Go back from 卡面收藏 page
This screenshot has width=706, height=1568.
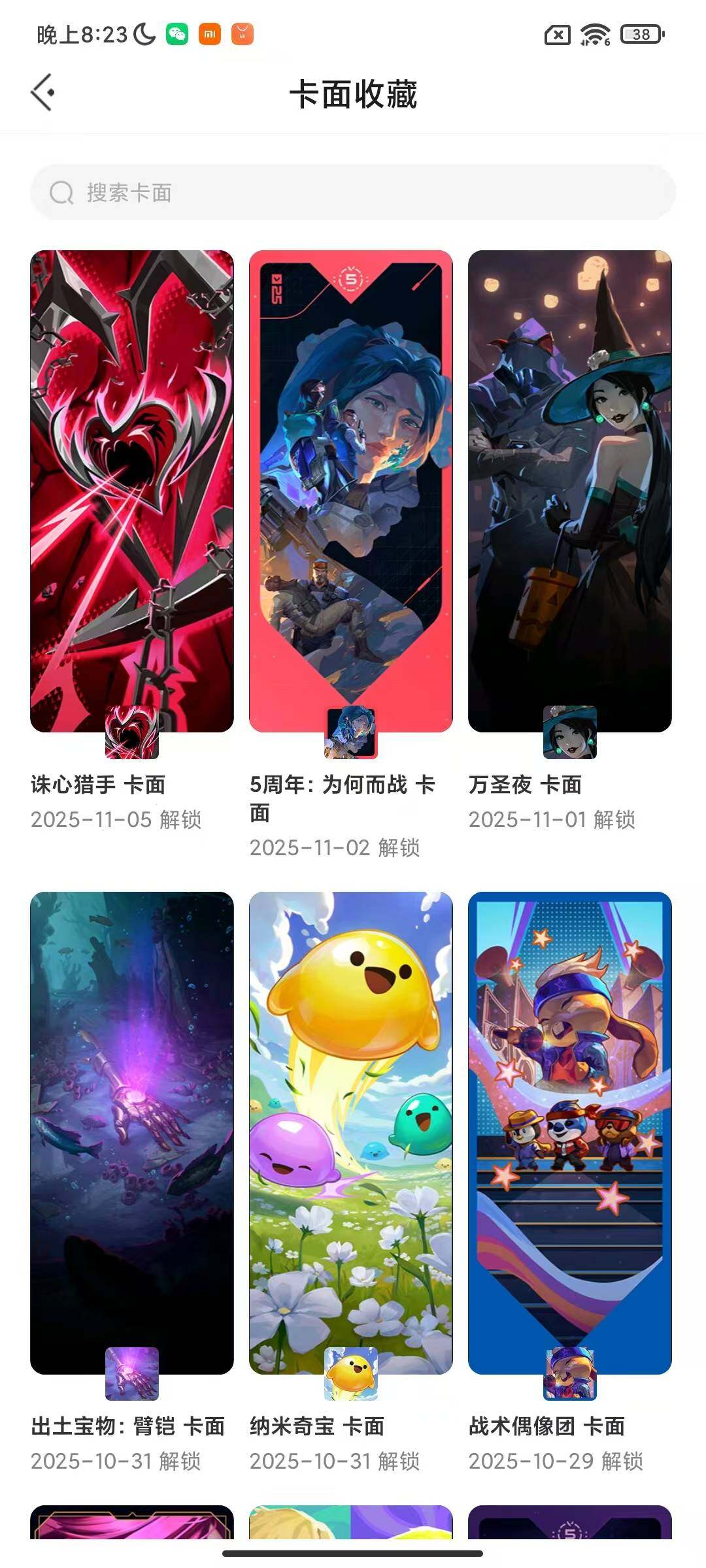point(43,93)
